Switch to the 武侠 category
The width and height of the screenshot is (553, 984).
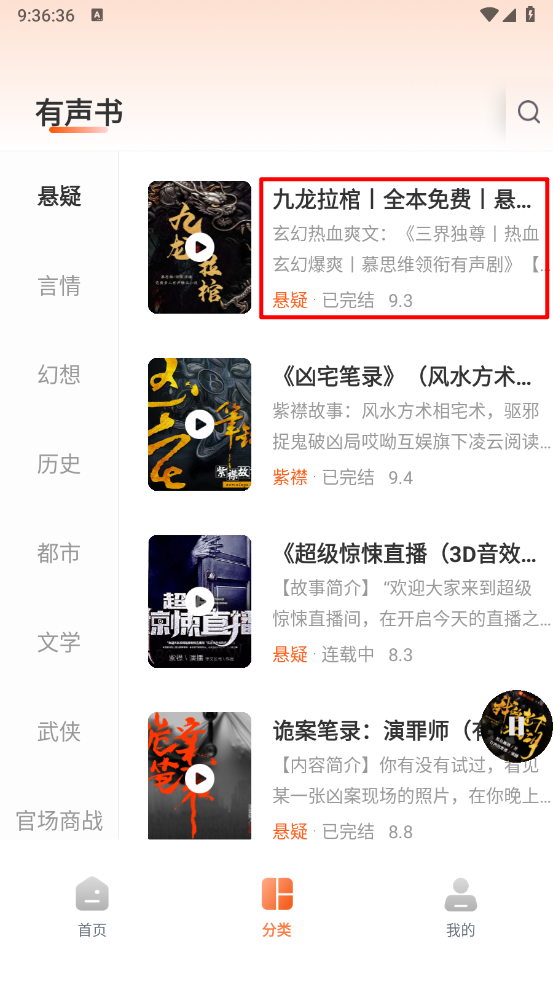point(59,731)
